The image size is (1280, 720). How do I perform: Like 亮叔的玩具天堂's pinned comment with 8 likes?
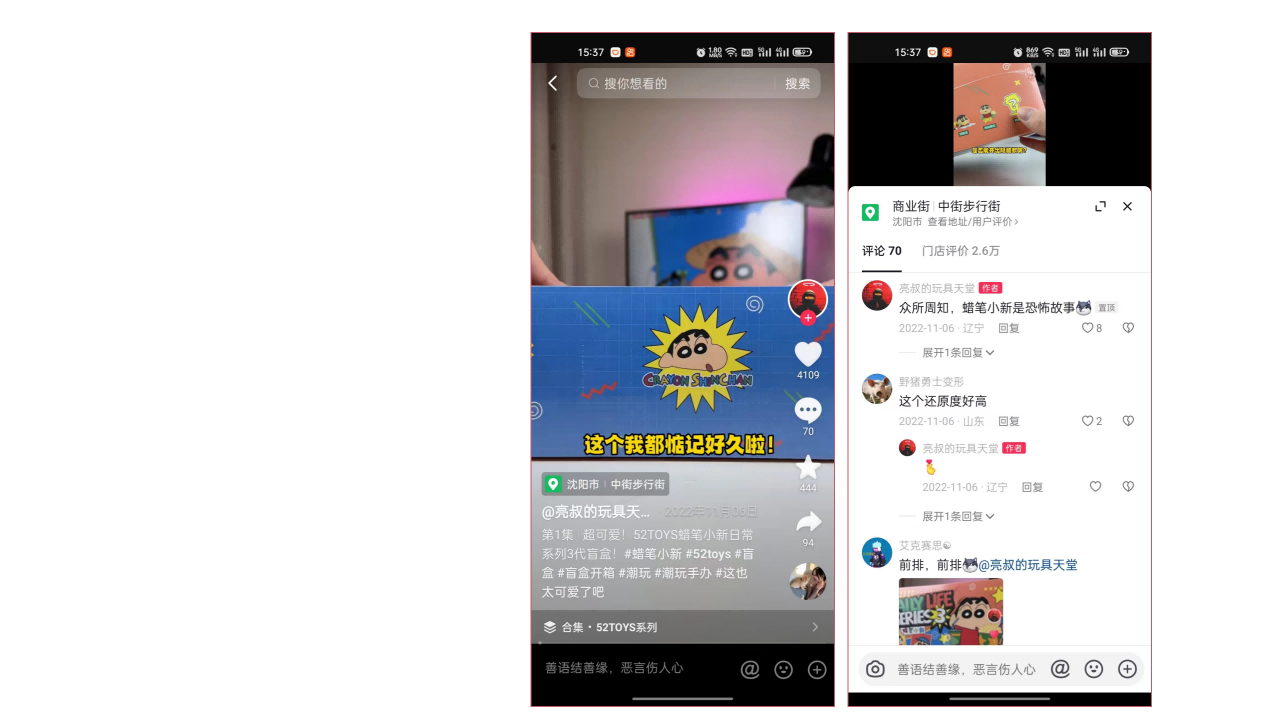[1088, 328]
